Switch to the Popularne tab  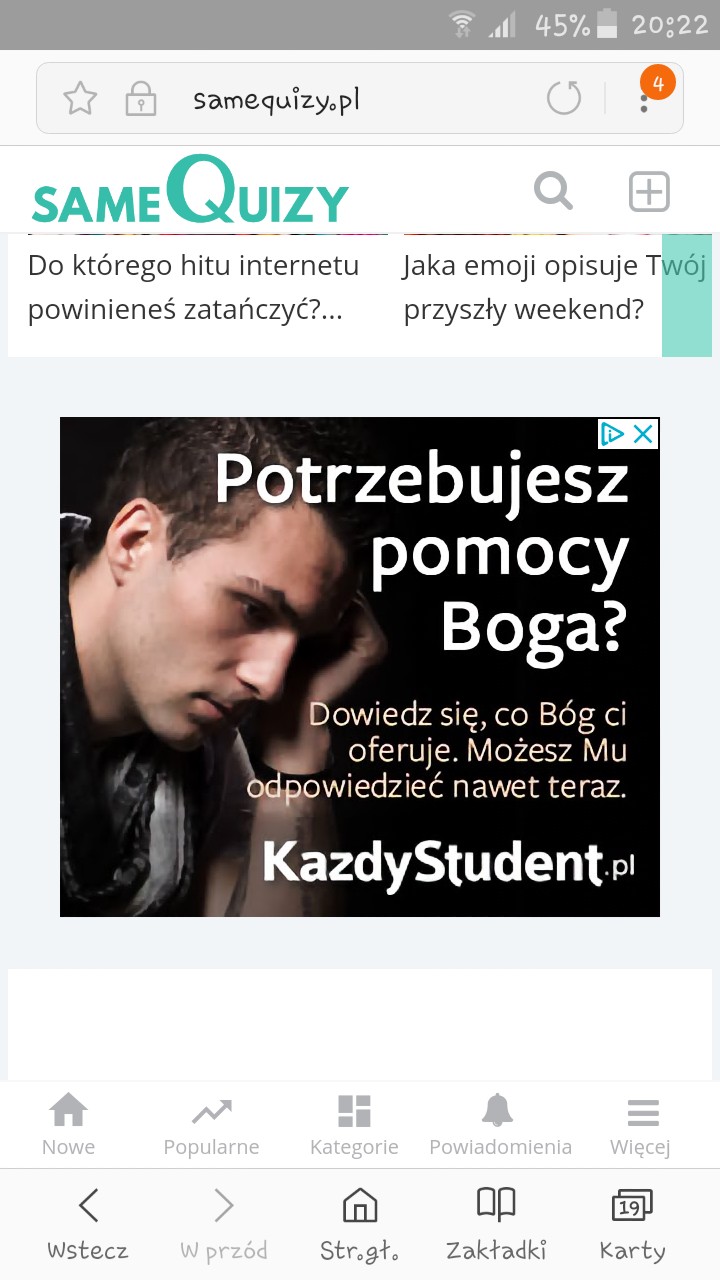(x=211, y=1125)
